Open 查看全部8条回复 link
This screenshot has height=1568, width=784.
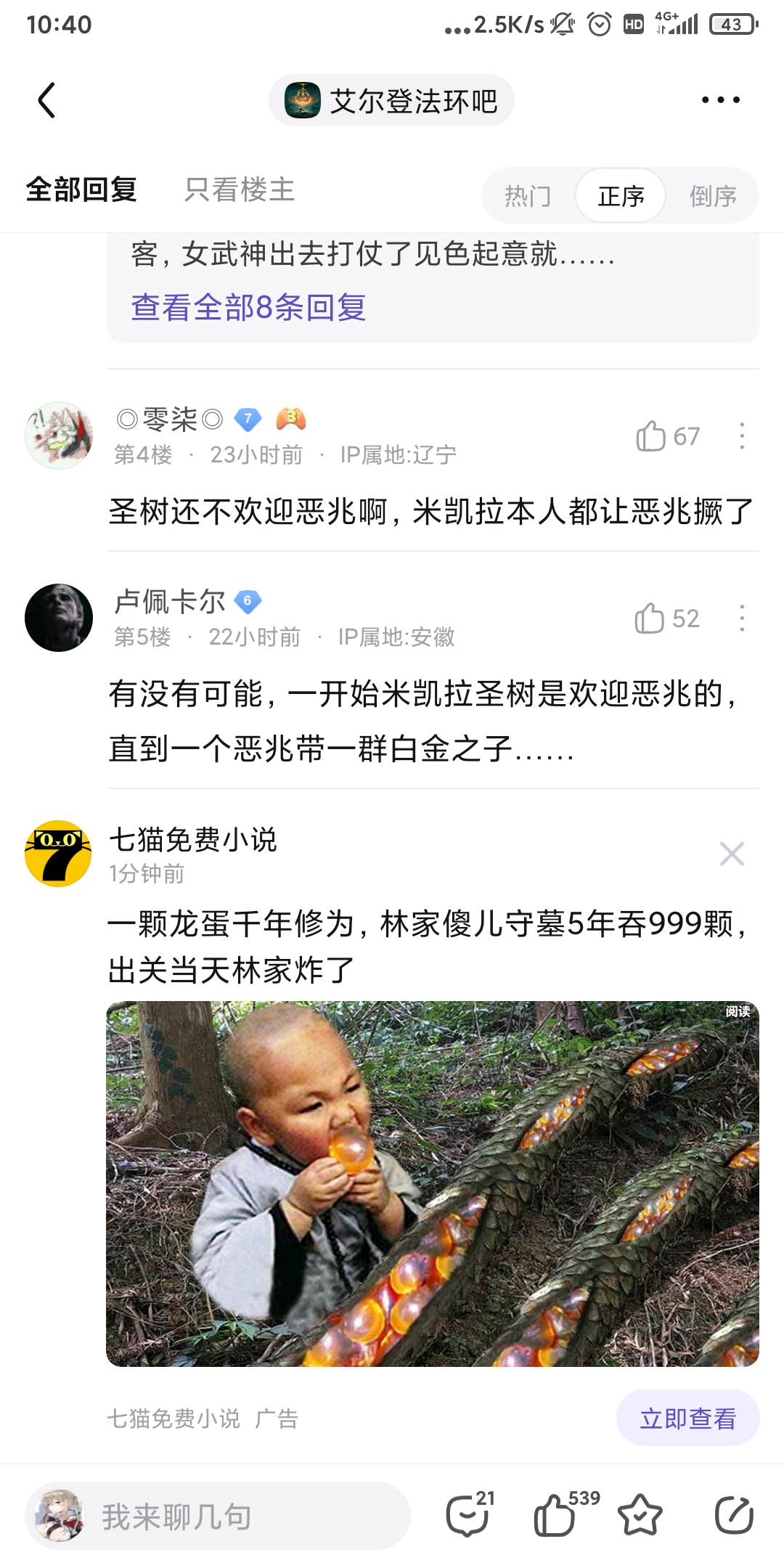pos(249,307)
